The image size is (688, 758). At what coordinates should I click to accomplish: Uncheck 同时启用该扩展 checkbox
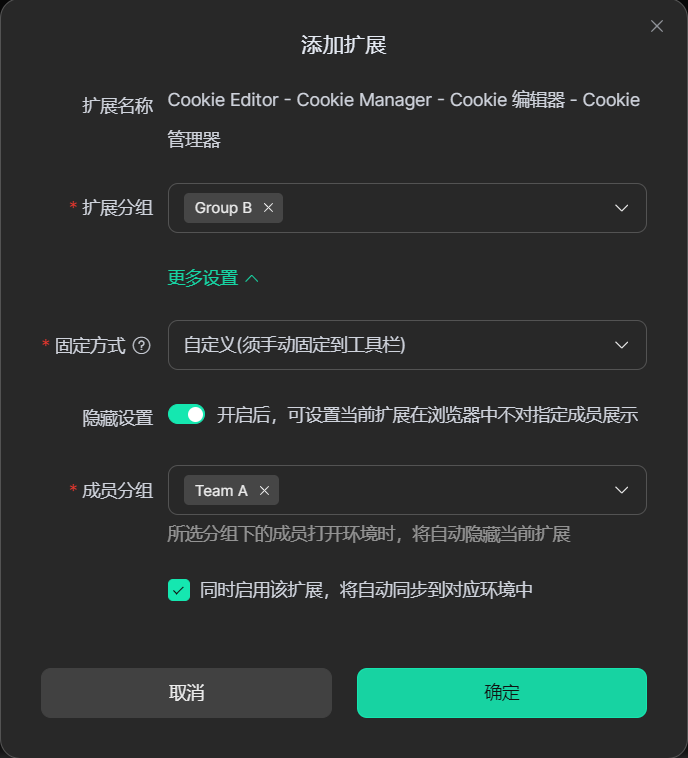[179, 590]
